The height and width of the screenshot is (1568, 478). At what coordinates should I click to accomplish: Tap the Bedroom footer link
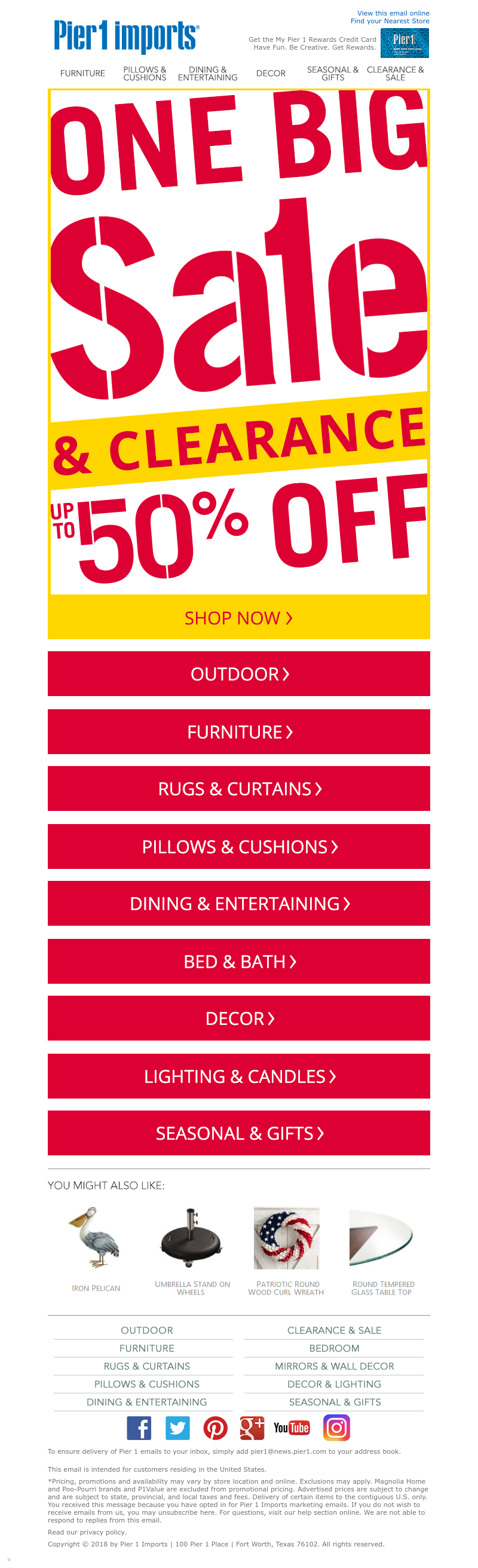[334, 1349]
